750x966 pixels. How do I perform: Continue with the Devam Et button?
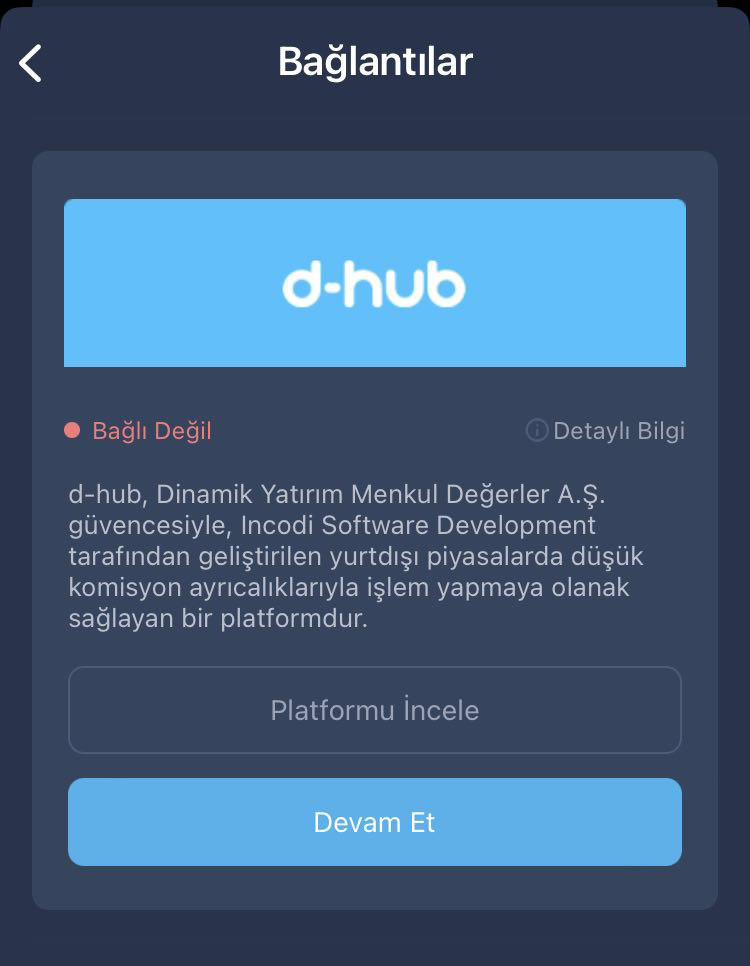point(374,822)
